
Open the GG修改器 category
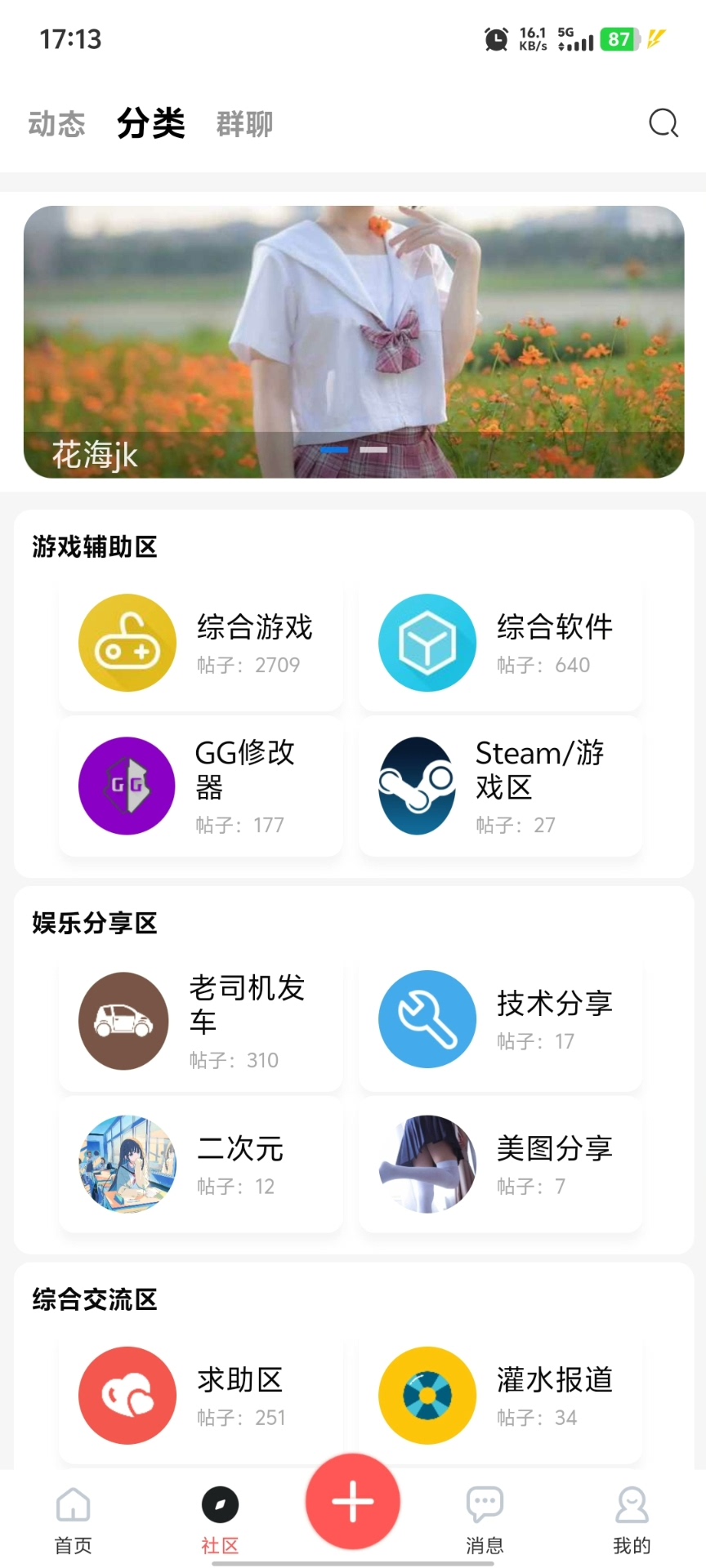coord(201,786)
